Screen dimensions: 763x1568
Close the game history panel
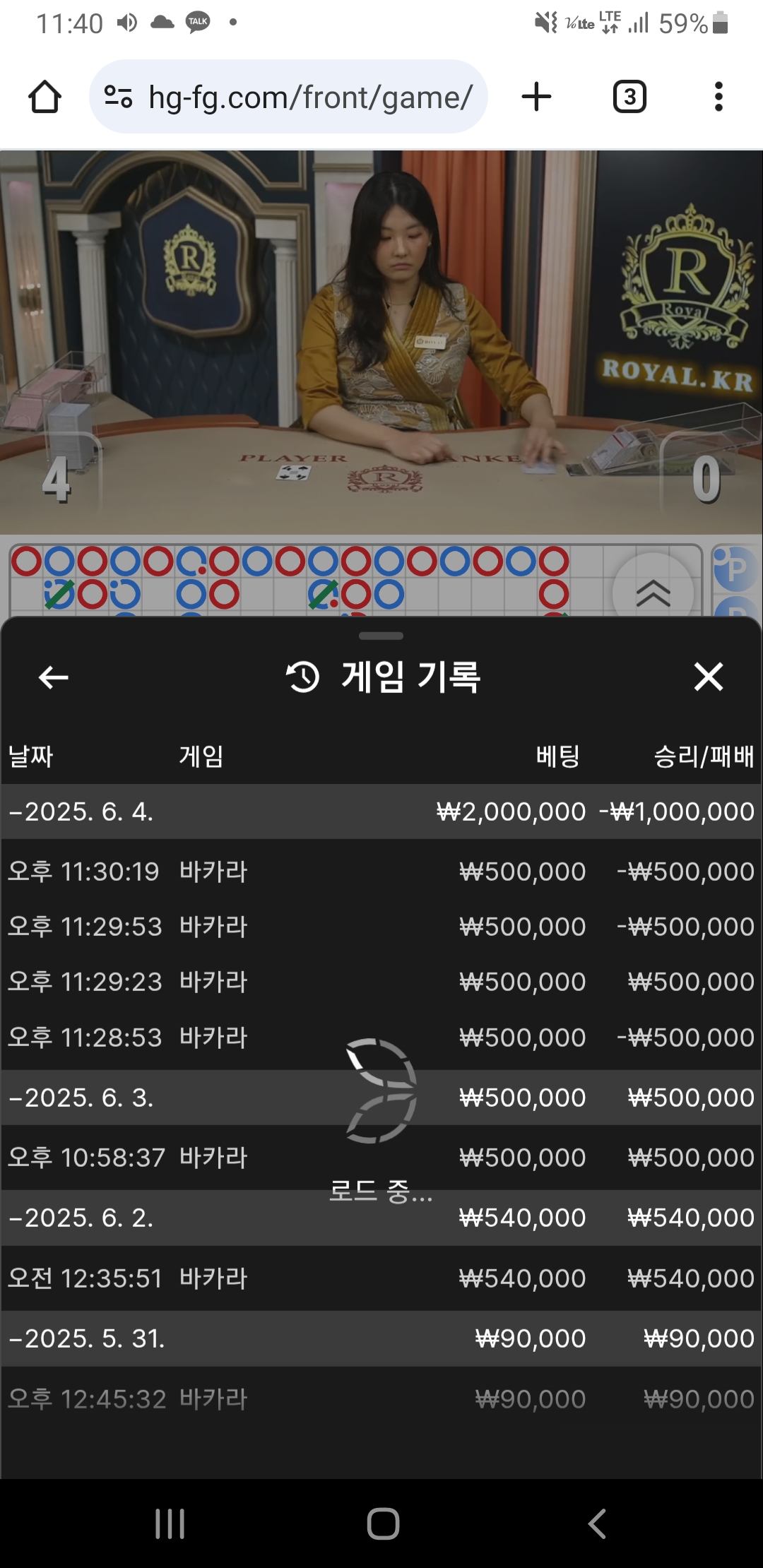click(x=708, y=677)
